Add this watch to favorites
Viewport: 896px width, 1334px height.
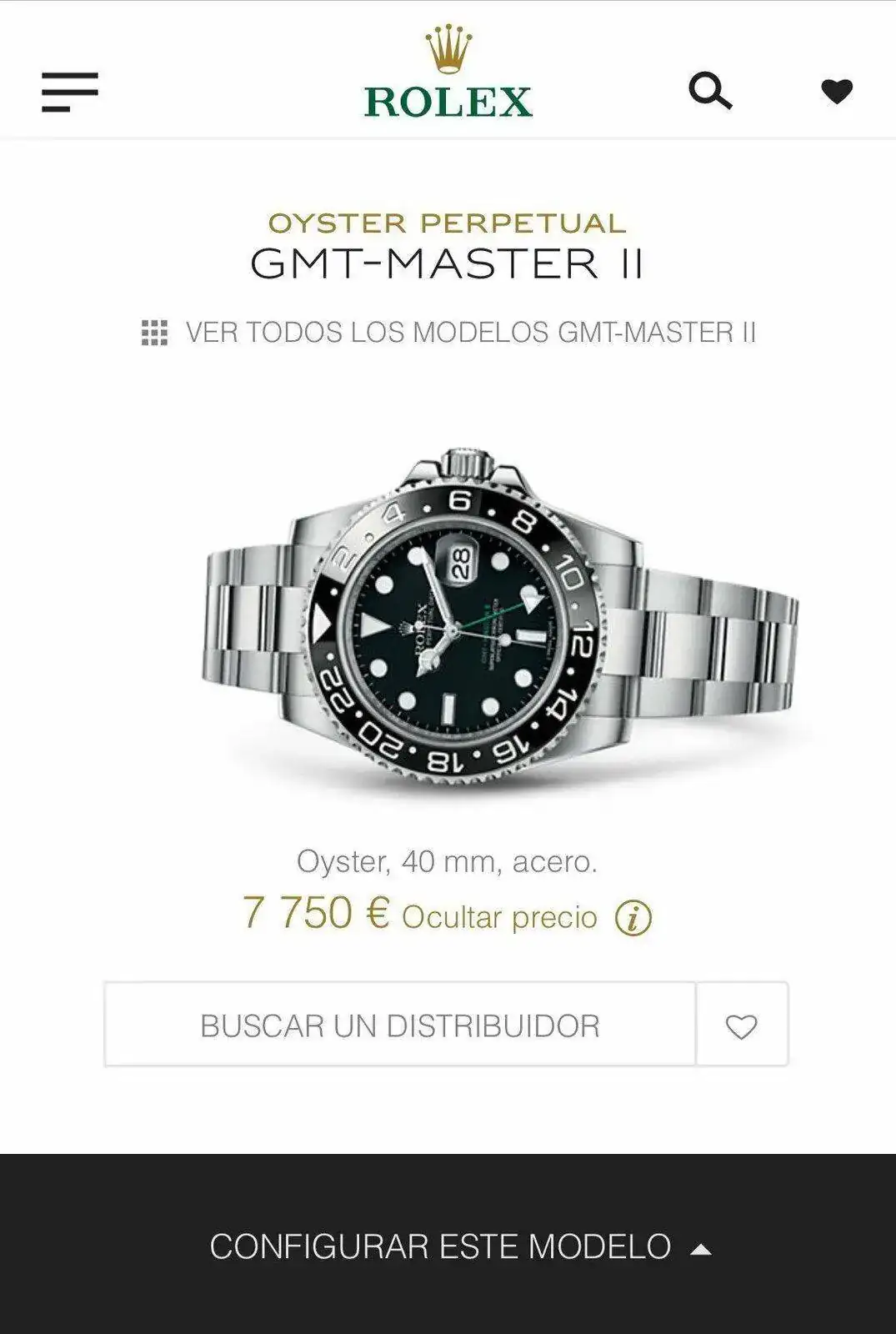coord(741,1026)
